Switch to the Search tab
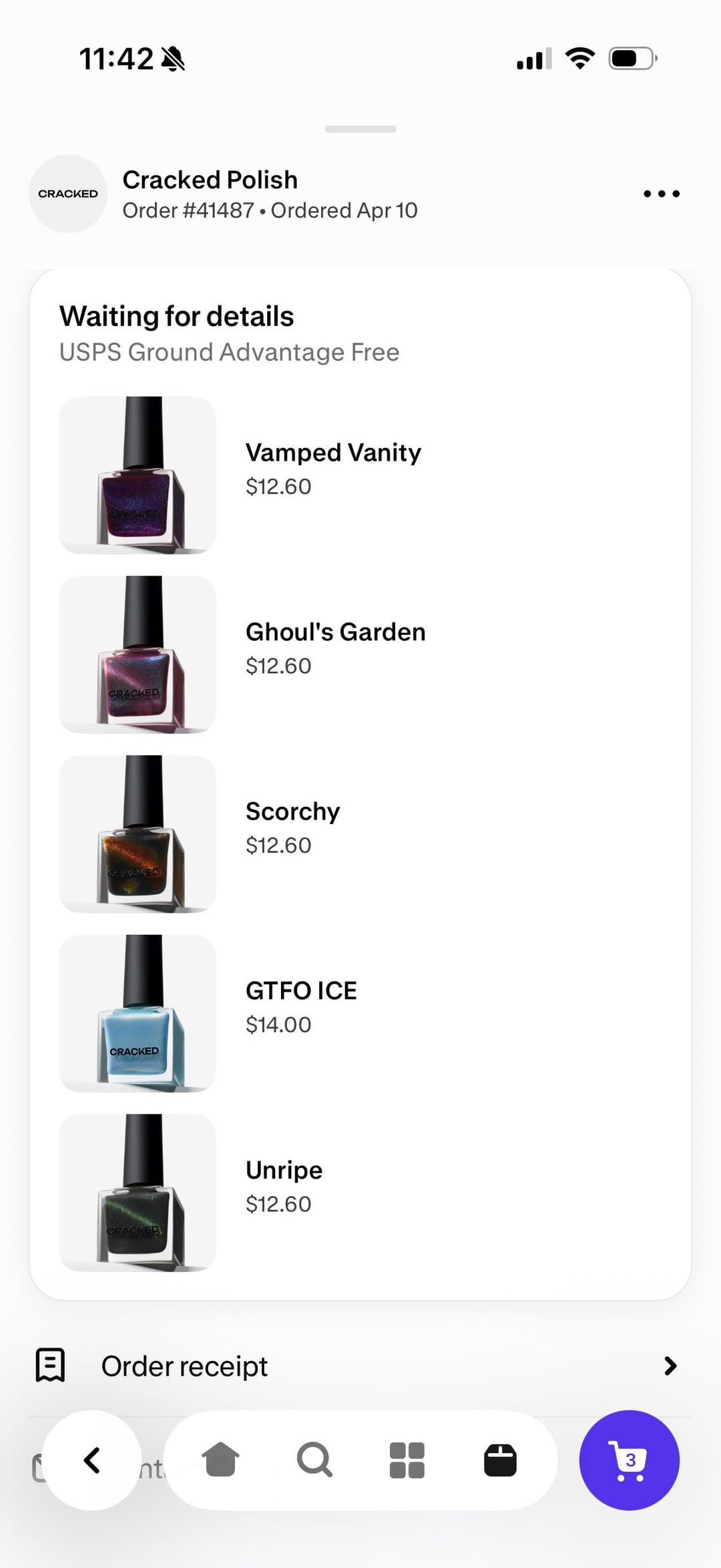This screenshot has width=721, height=1568. [x=314, y=1460]
